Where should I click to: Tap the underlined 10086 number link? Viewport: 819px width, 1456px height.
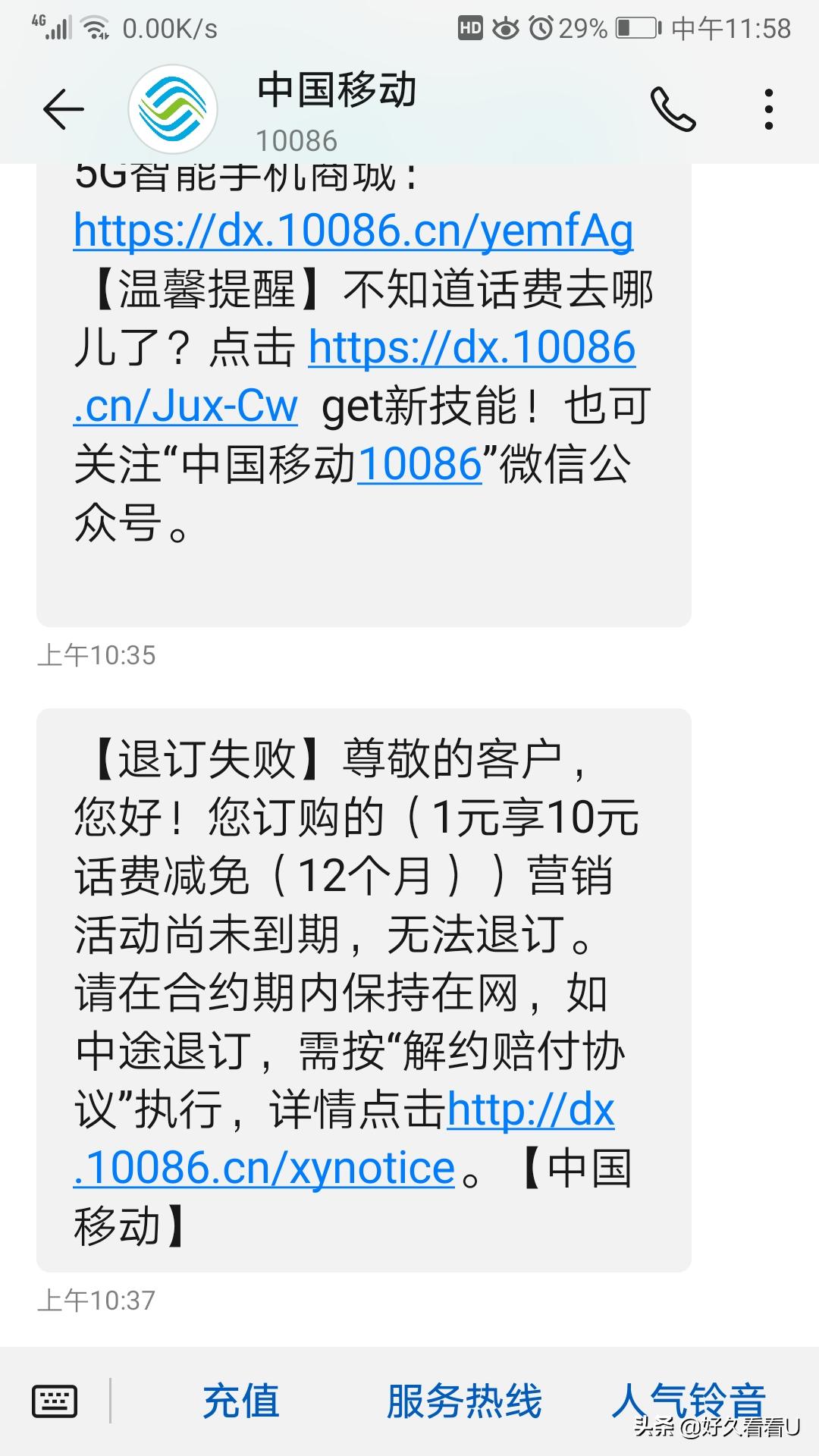pyautogui.click(x=419, y=464)
